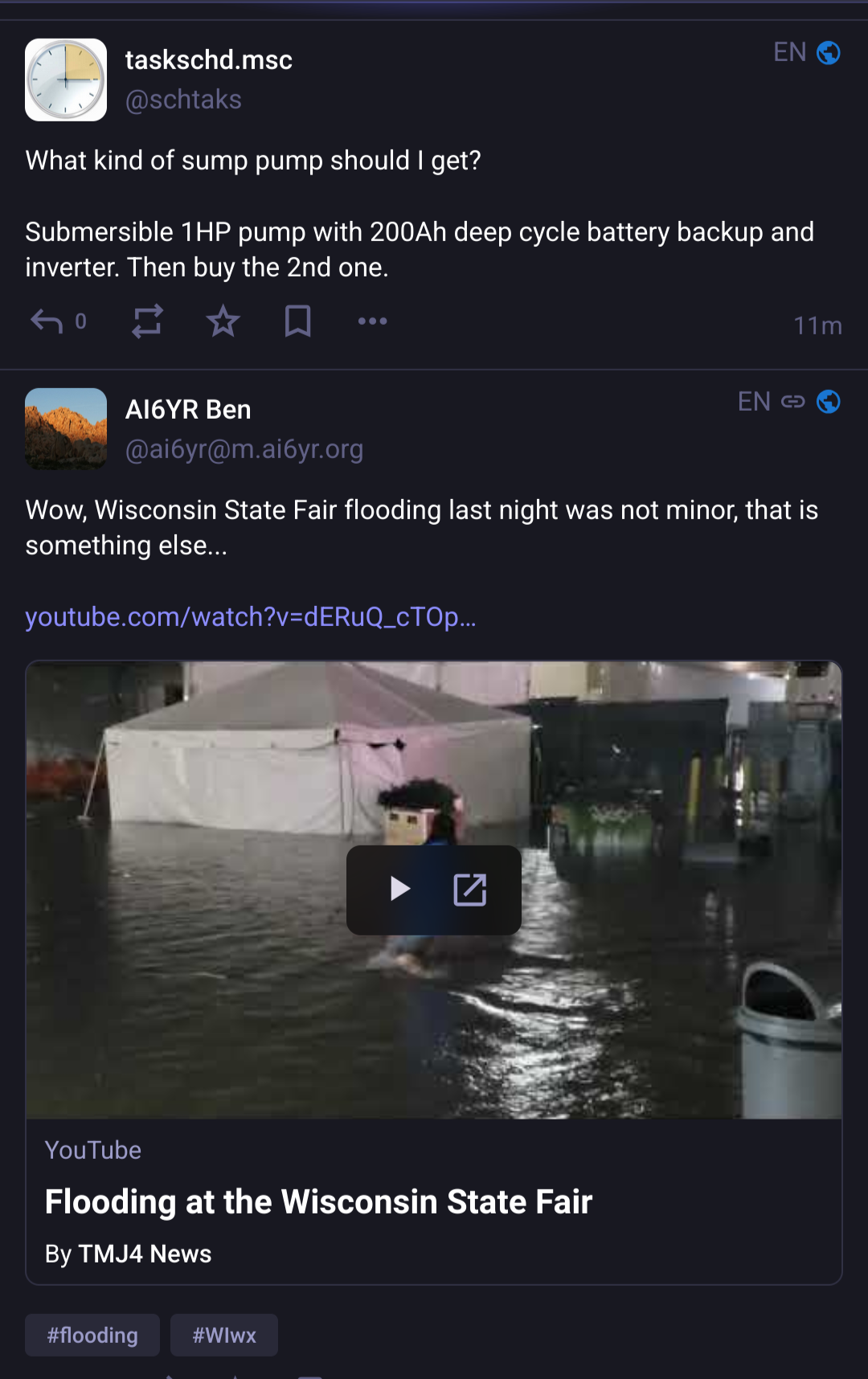View the timestamp 11m on taskschd.msc's post
The width and height of the screenshot is (868, 1379).
[817, 325]
